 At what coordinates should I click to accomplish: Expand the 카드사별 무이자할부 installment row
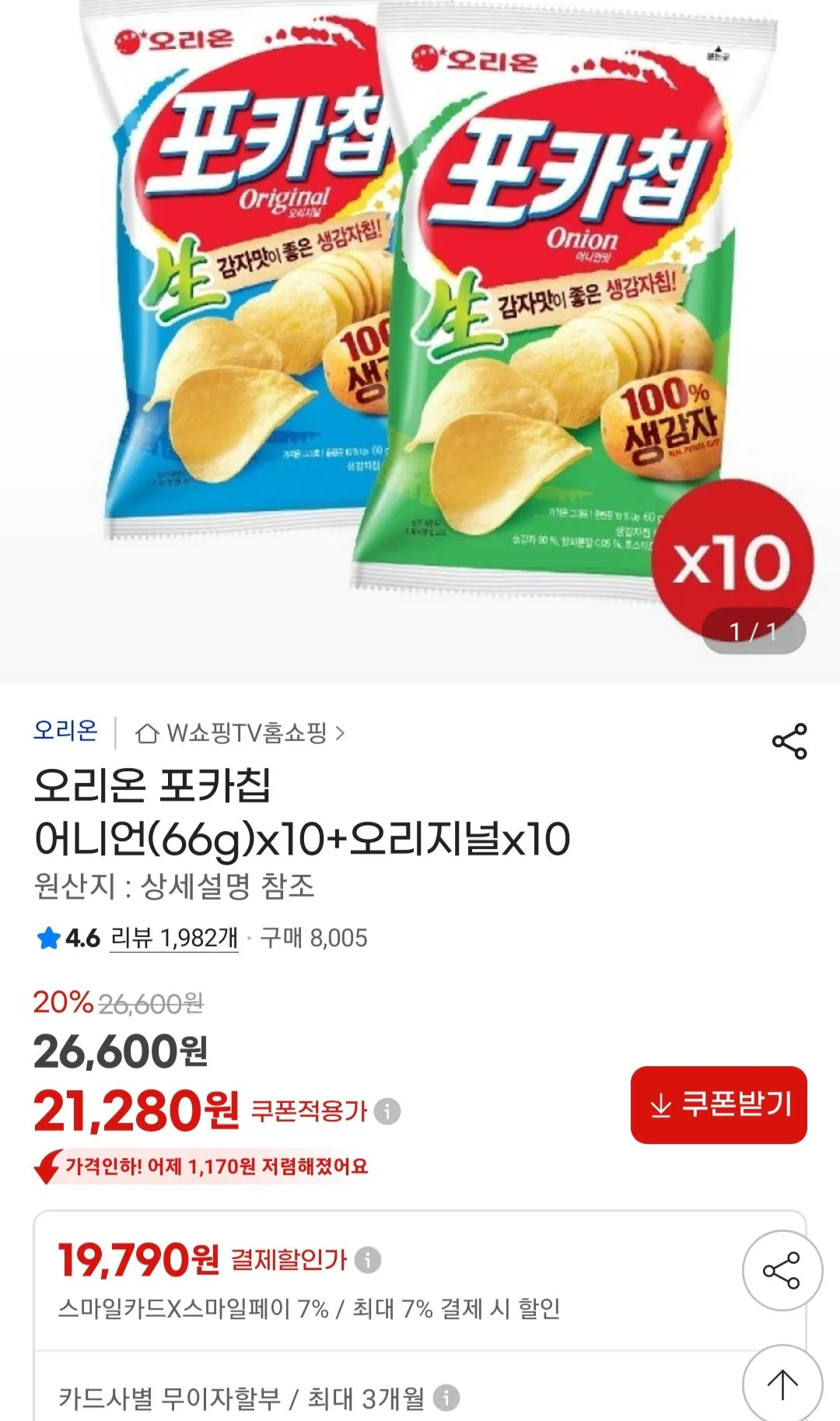pyautogui.click(x=257, y=1397)
